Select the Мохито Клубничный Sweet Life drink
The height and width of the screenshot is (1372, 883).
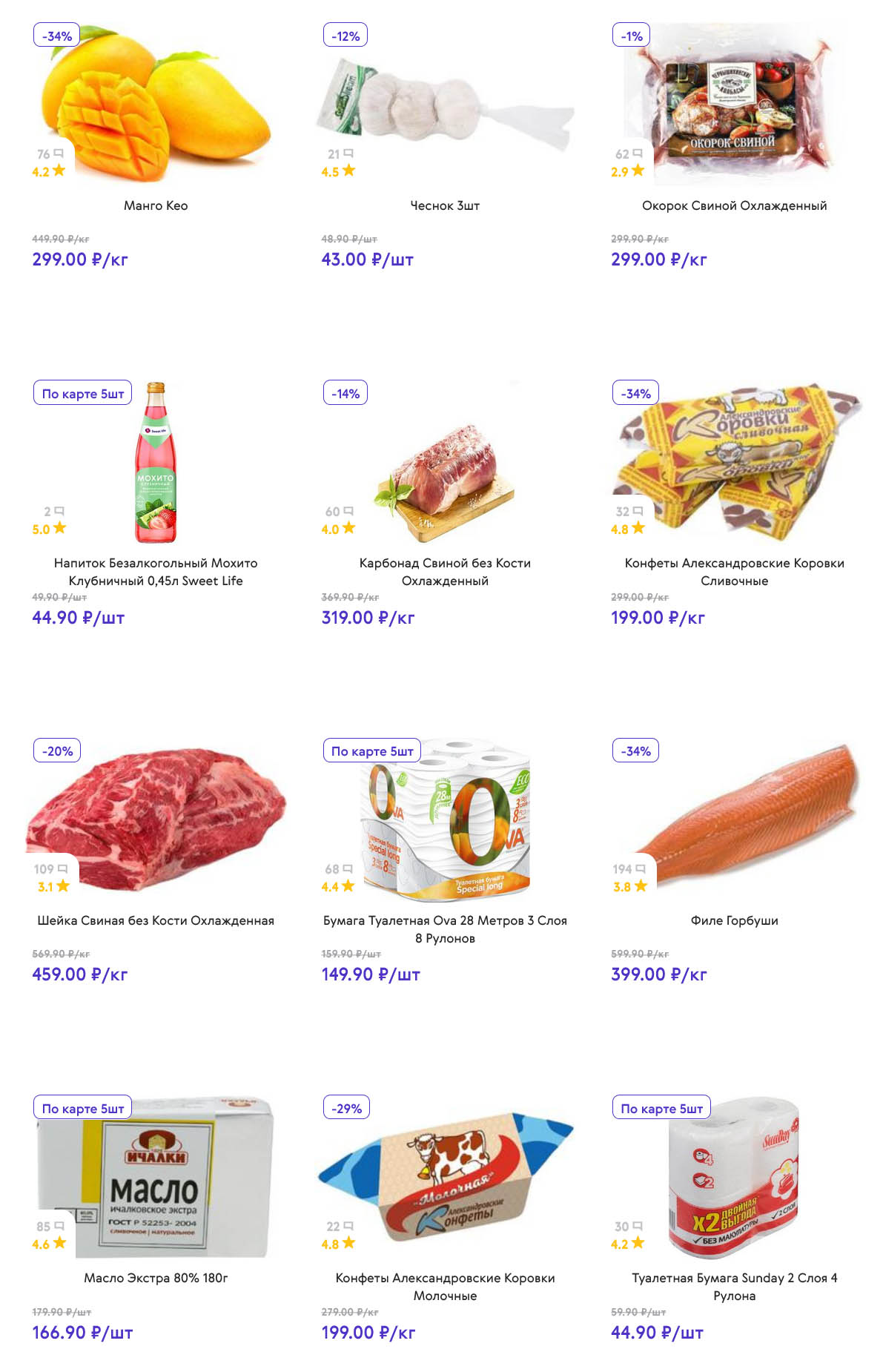[156, 572]
